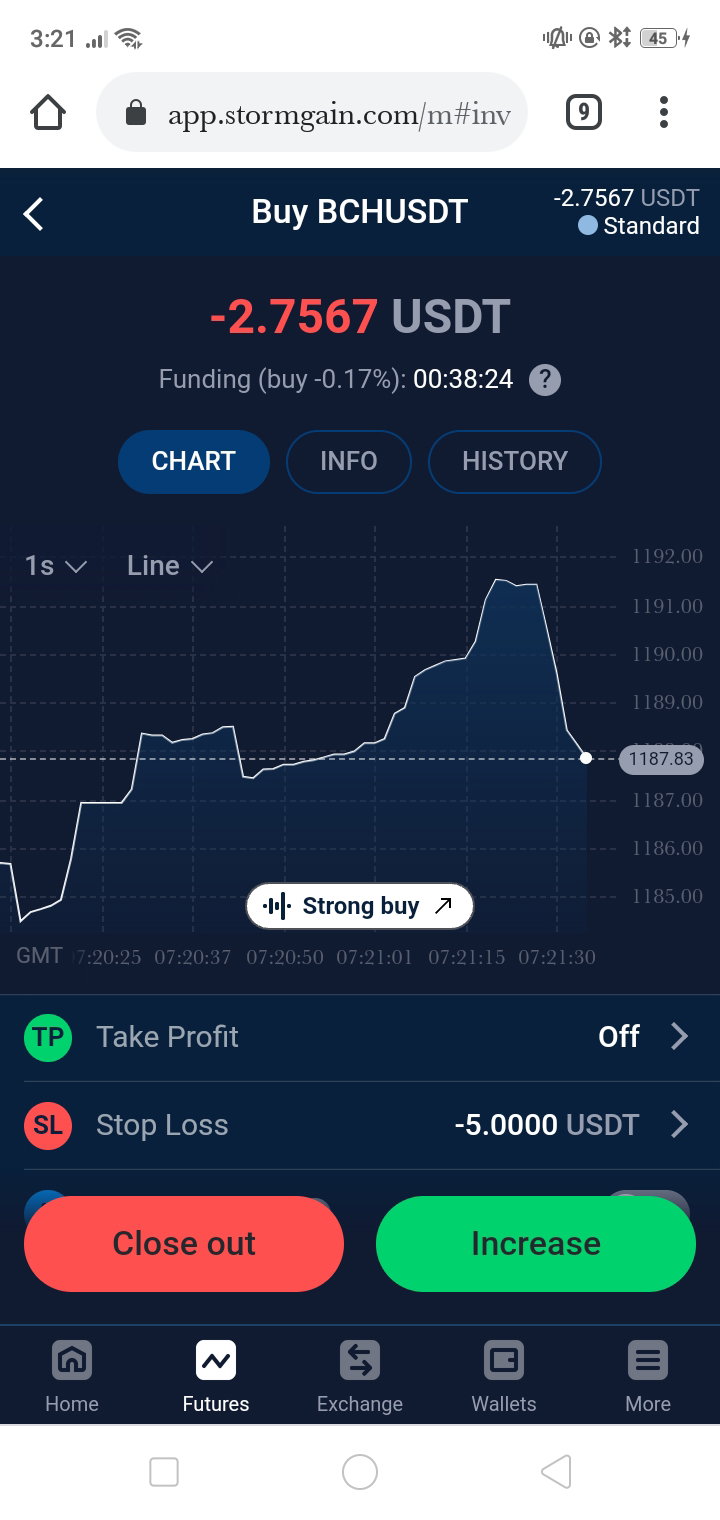This screenshot has height=1520, width=720.
Task: Open the browser tab switcher
Action: click(x=584, y=112)
